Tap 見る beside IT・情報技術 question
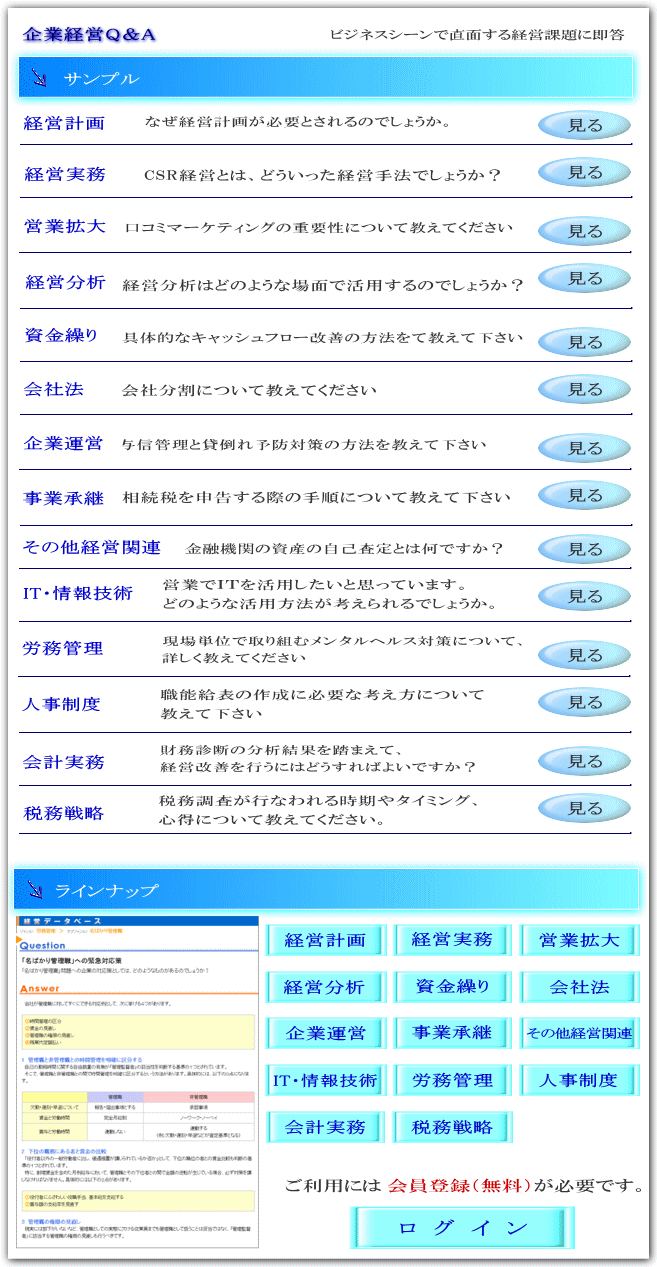The height and width of the screenshot is (1267, 657). [585, 596]
